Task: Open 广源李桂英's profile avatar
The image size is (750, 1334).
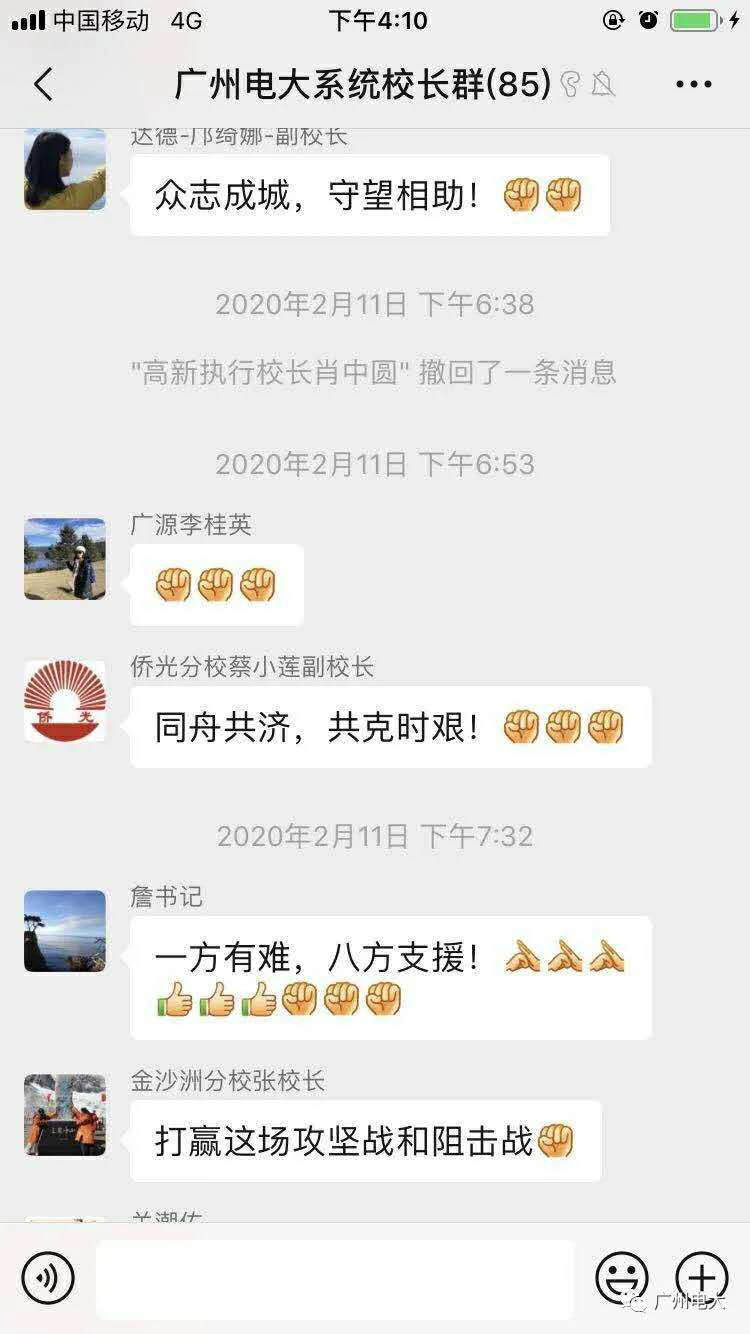Action: [65, 559]
